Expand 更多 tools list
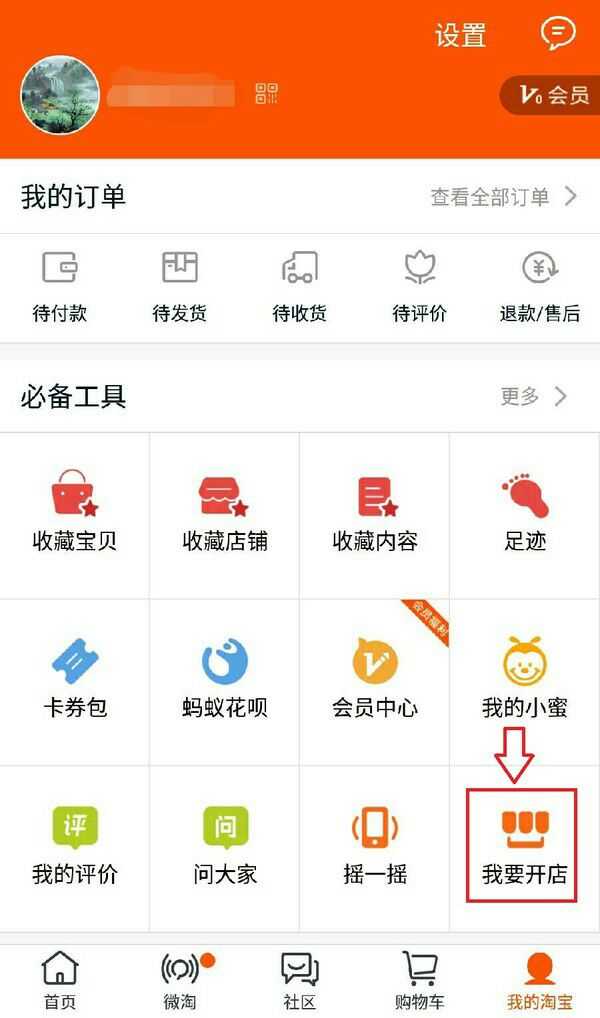The height and width of the screenshot is (1018, 600). 533,397
